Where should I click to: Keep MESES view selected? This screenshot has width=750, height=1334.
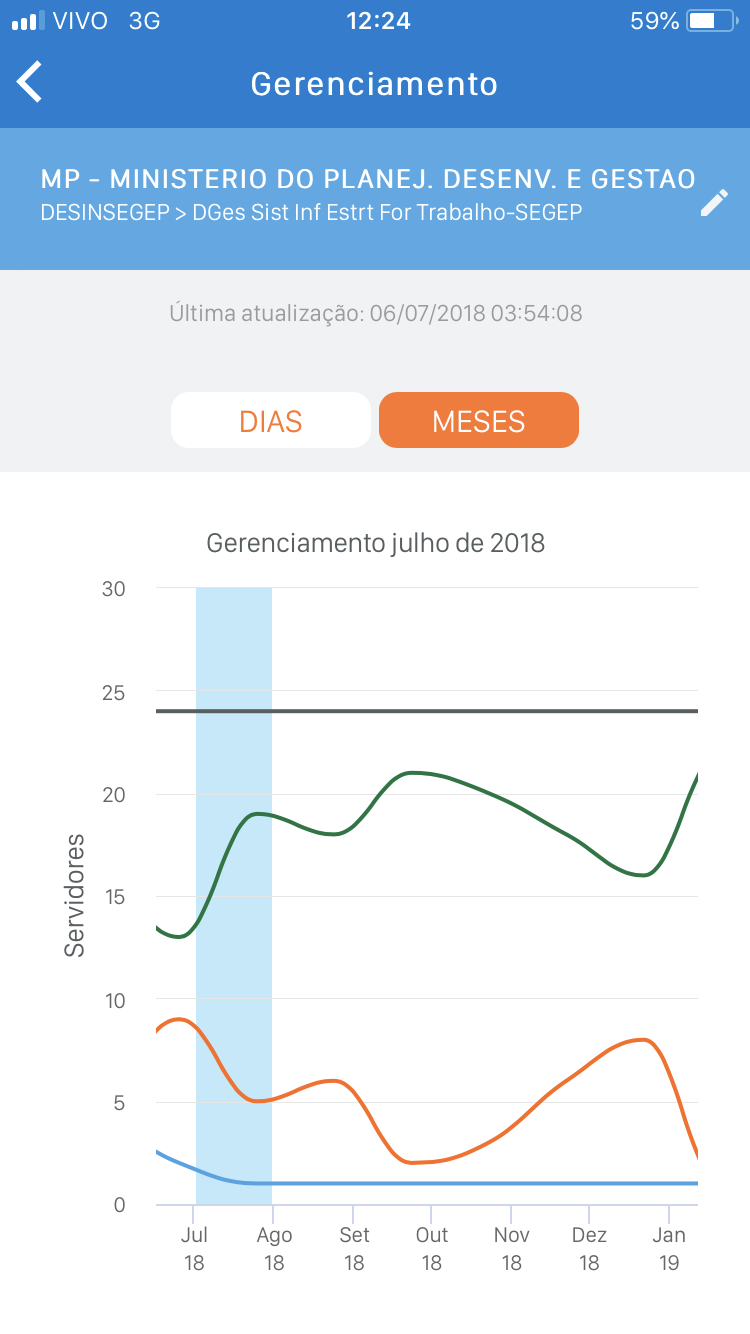(x=478, y=420)
